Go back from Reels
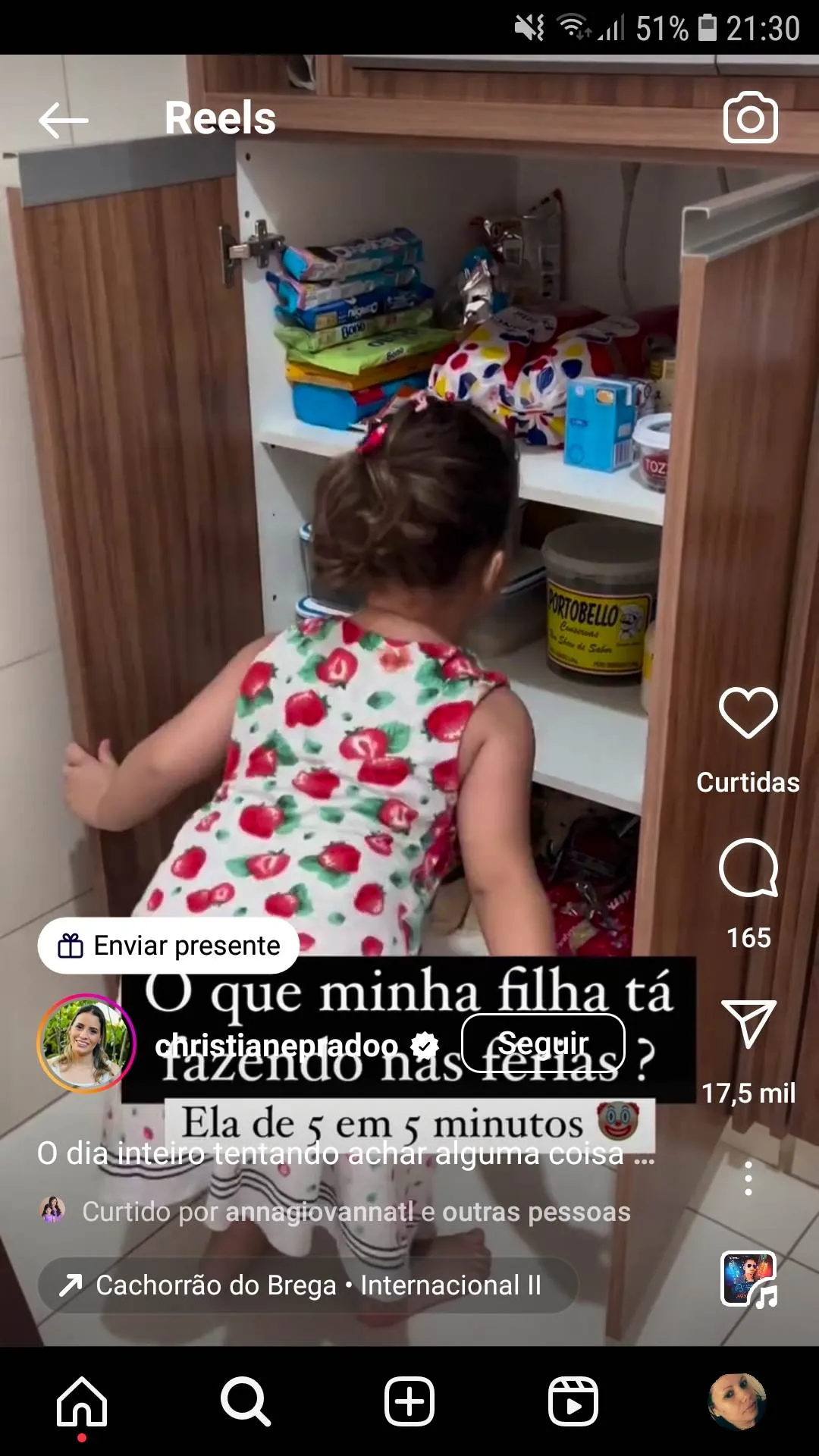Viewport: 819px width, 1456px height. click(x=63, y=120)
